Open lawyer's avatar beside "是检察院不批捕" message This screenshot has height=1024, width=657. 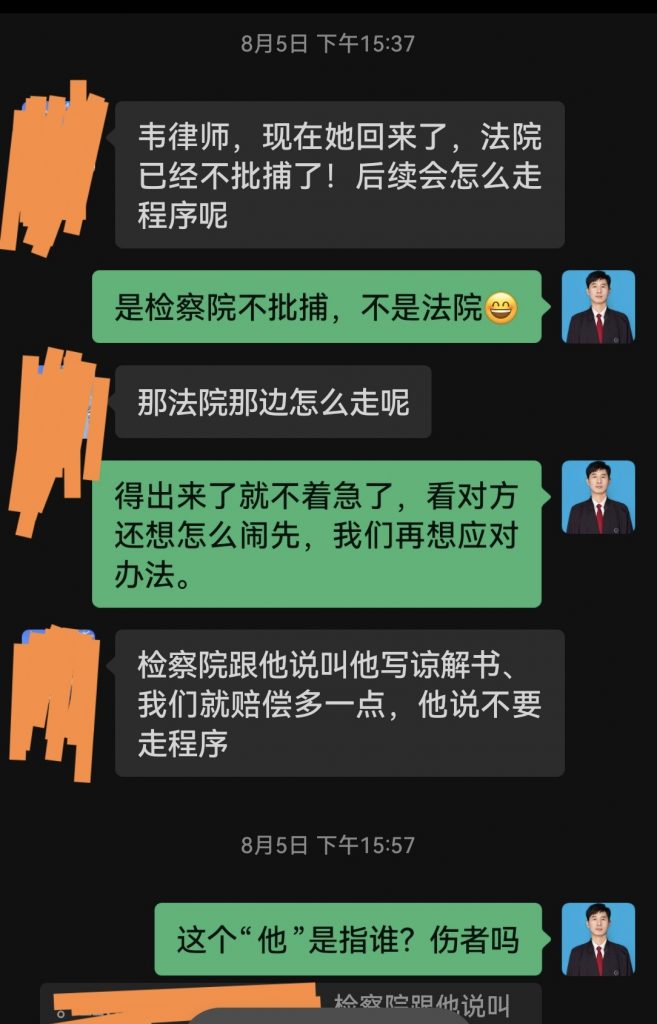pyautogui.click(x=598, y=307)
